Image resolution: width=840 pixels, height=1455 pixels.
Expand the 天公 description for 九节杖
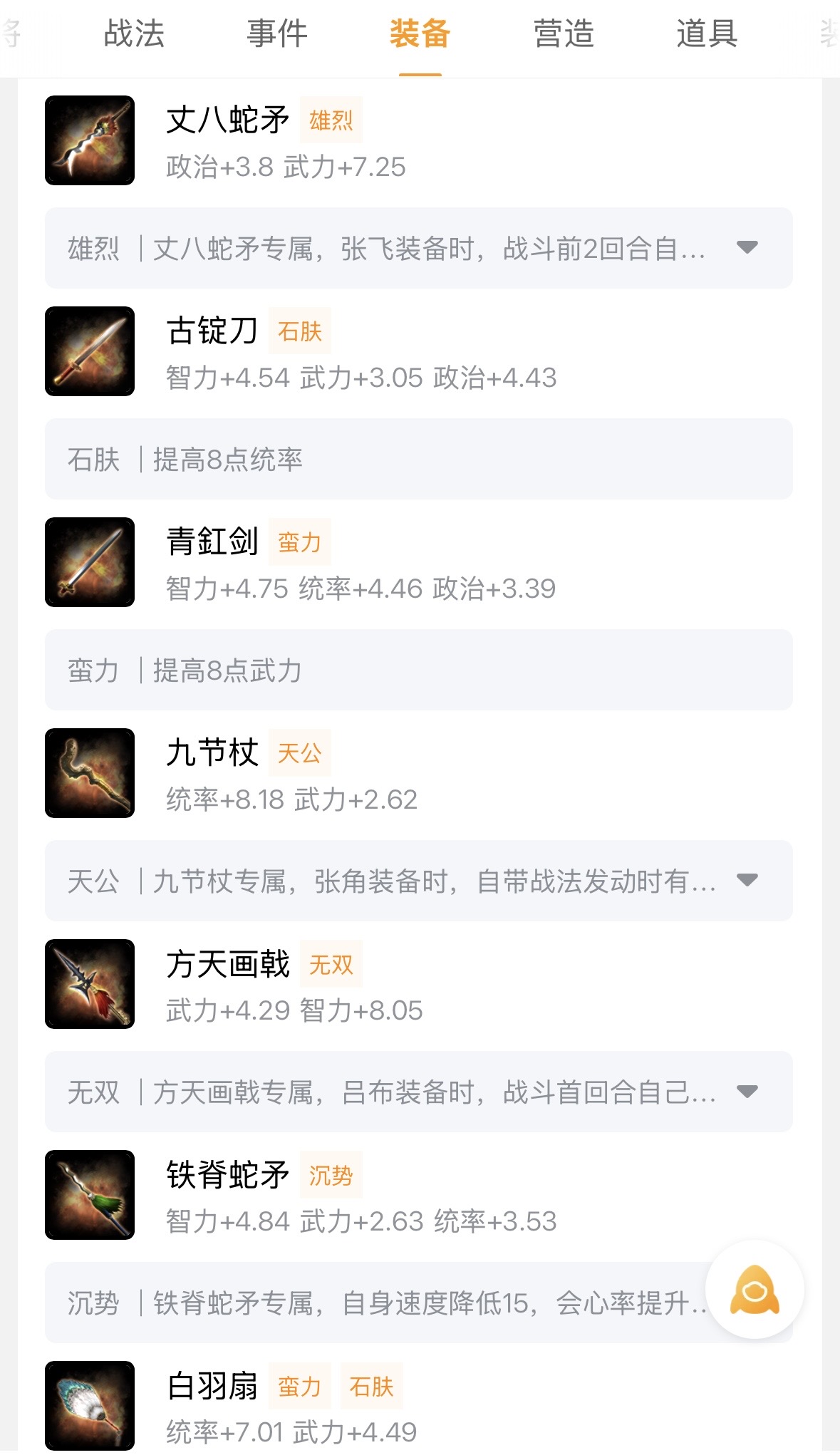(747, 881)
